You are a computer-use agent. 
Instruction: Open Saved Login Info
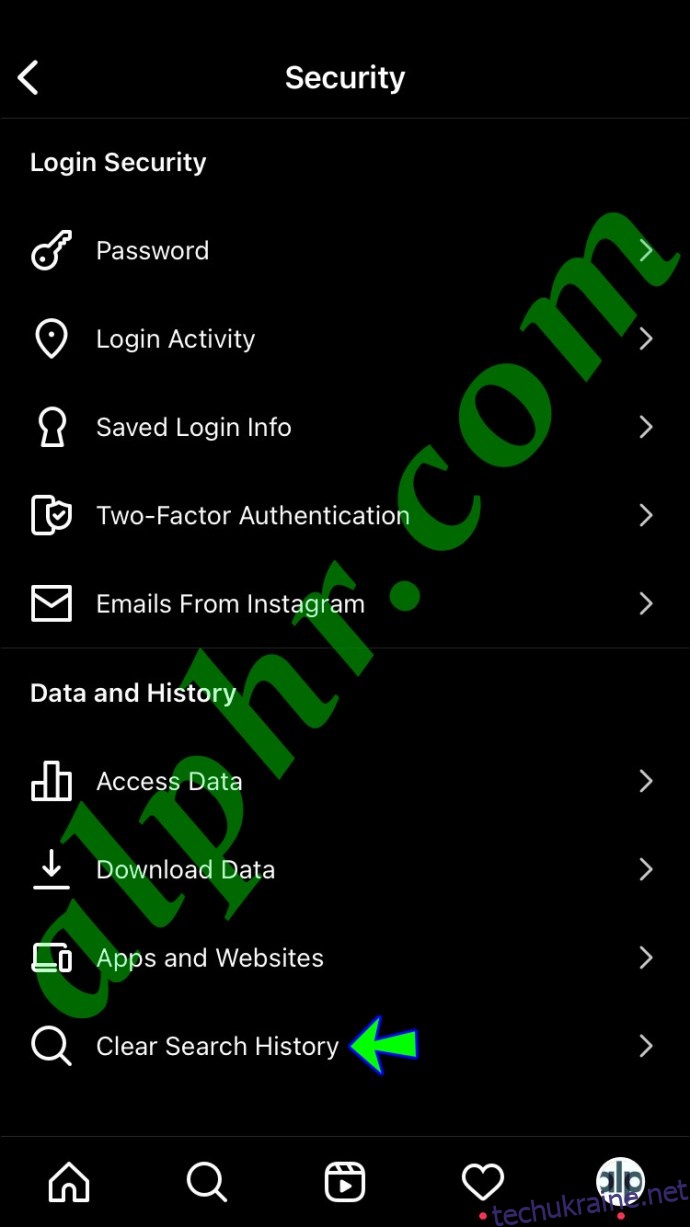345,427
